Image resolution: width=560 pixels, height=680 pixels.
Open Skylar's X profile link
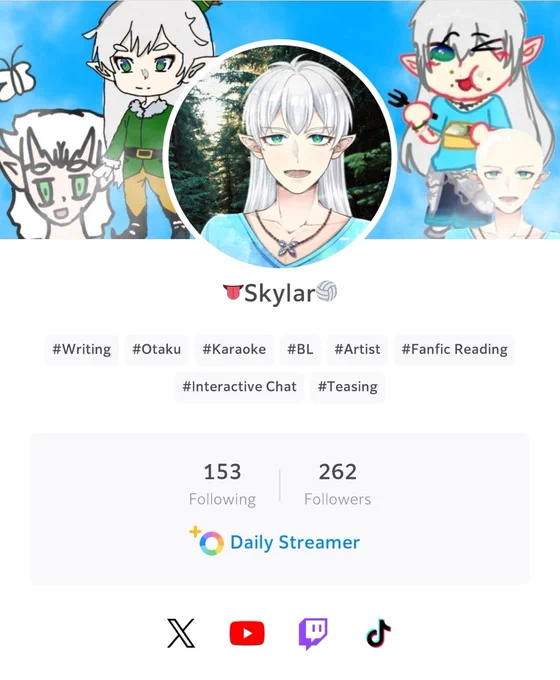(181, 633)
